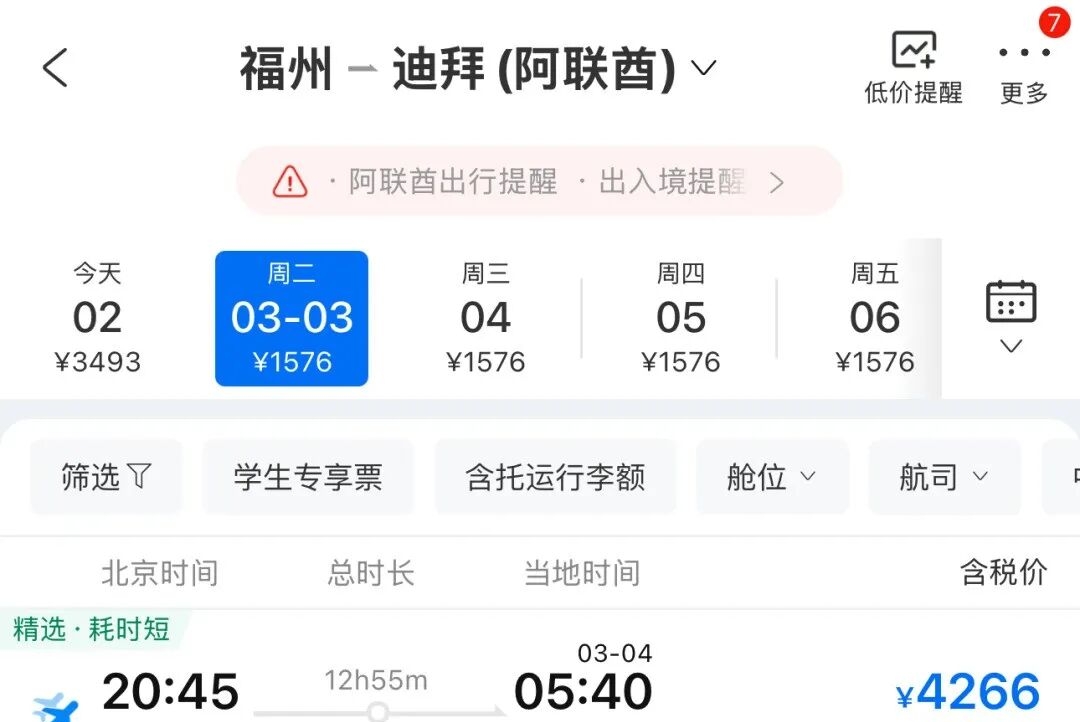The image size is (1080, 722).
Task: Set a 低价提醒 low price alert
Action: [913, 68]
